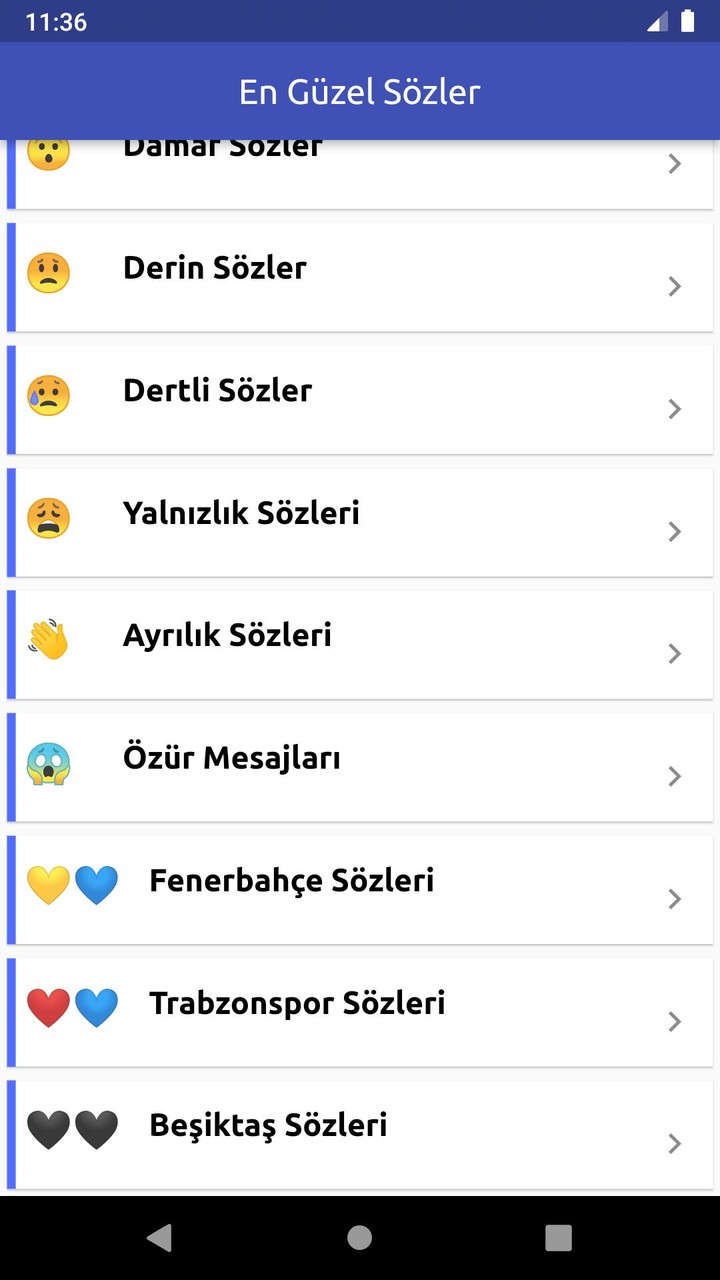720x1280 pixels.
Task: Expand the Özür Mesajları chevron arrow
Action: [x=674, y=776]
